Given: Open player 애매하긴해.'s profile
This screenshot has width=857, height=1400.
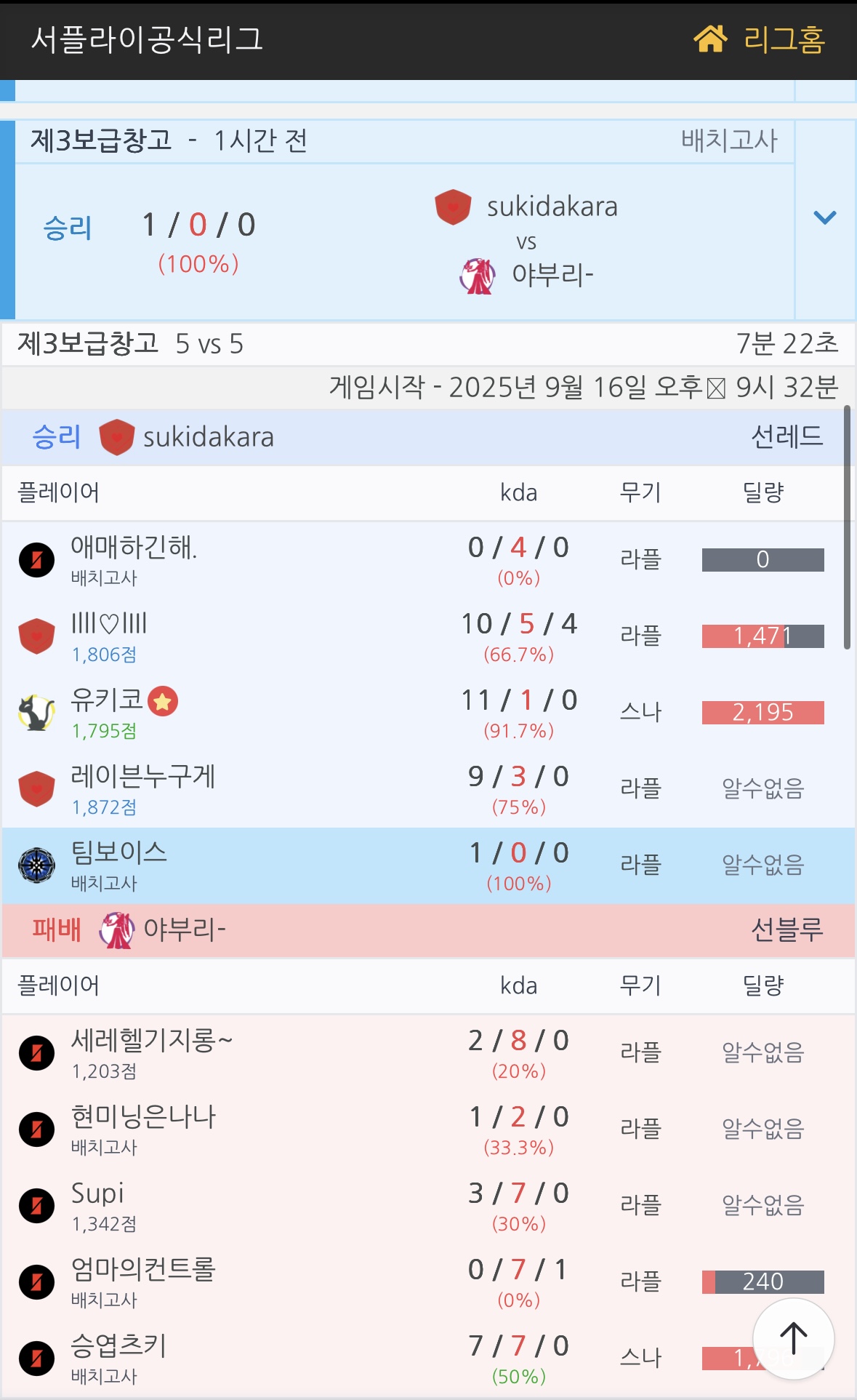Looking at the screenshot, I should point(134,547).
